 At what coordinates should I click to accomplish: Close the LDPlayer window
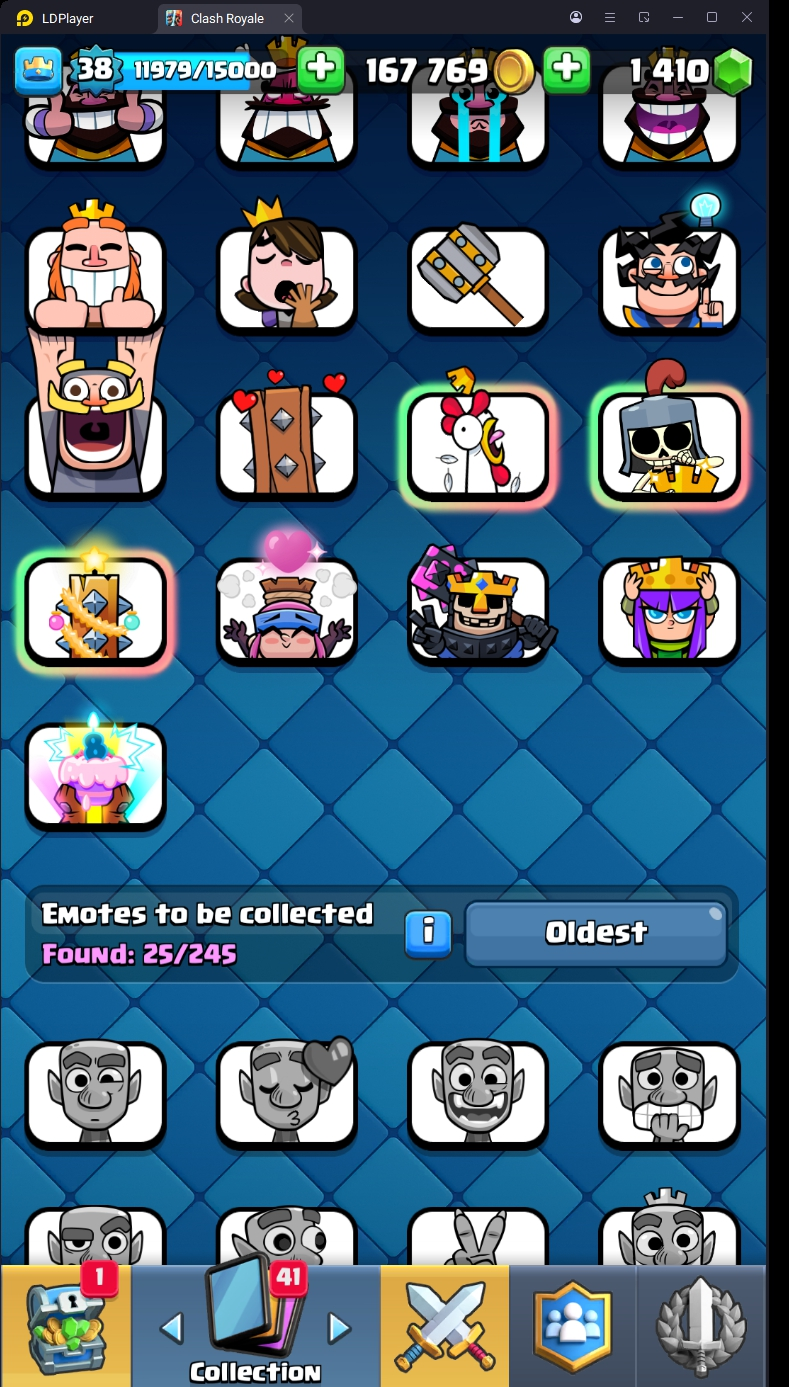pos(747,17)
